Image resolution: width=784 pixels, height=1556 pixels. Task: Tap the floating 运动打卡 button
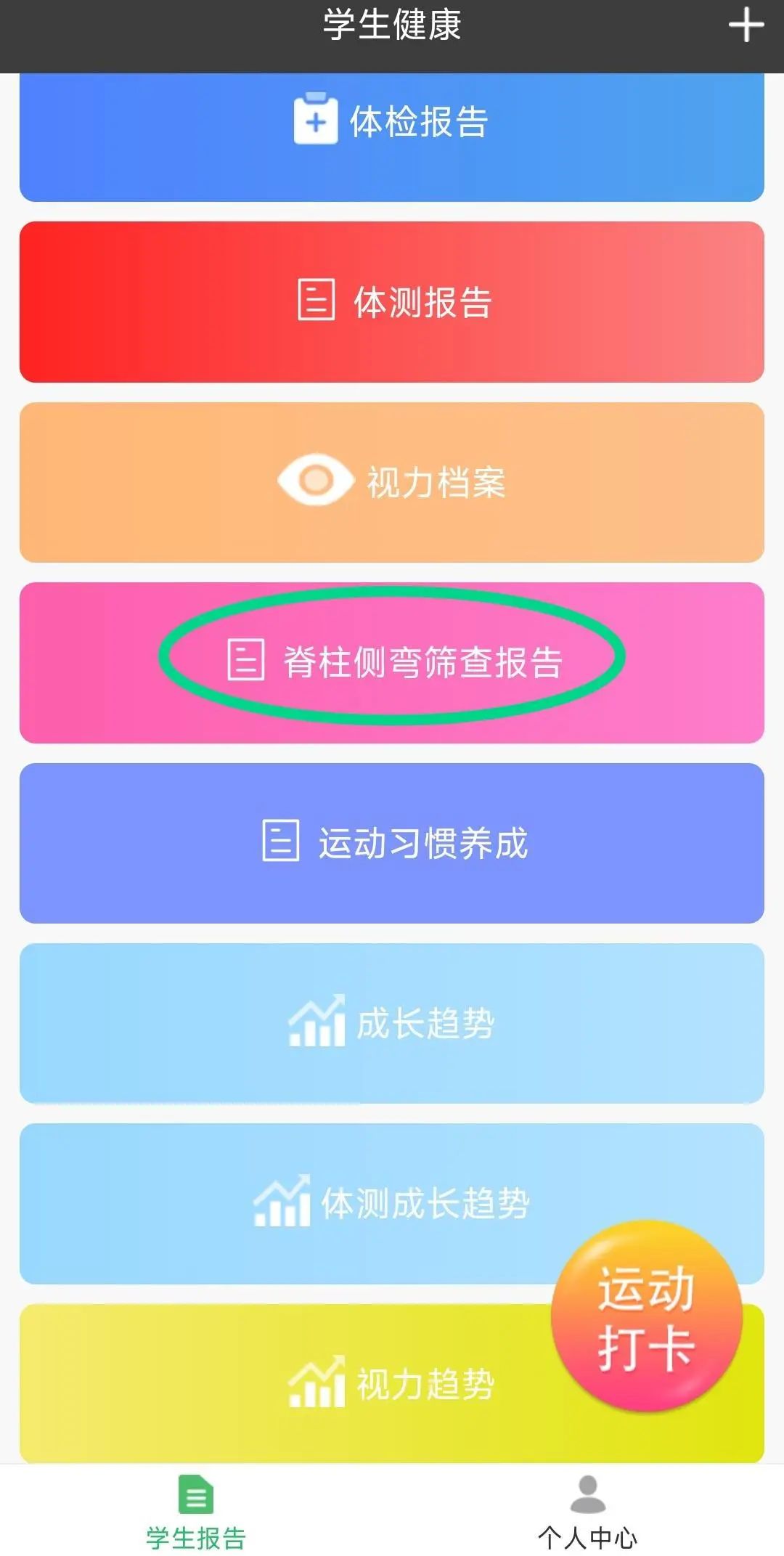click(646, 1317)
